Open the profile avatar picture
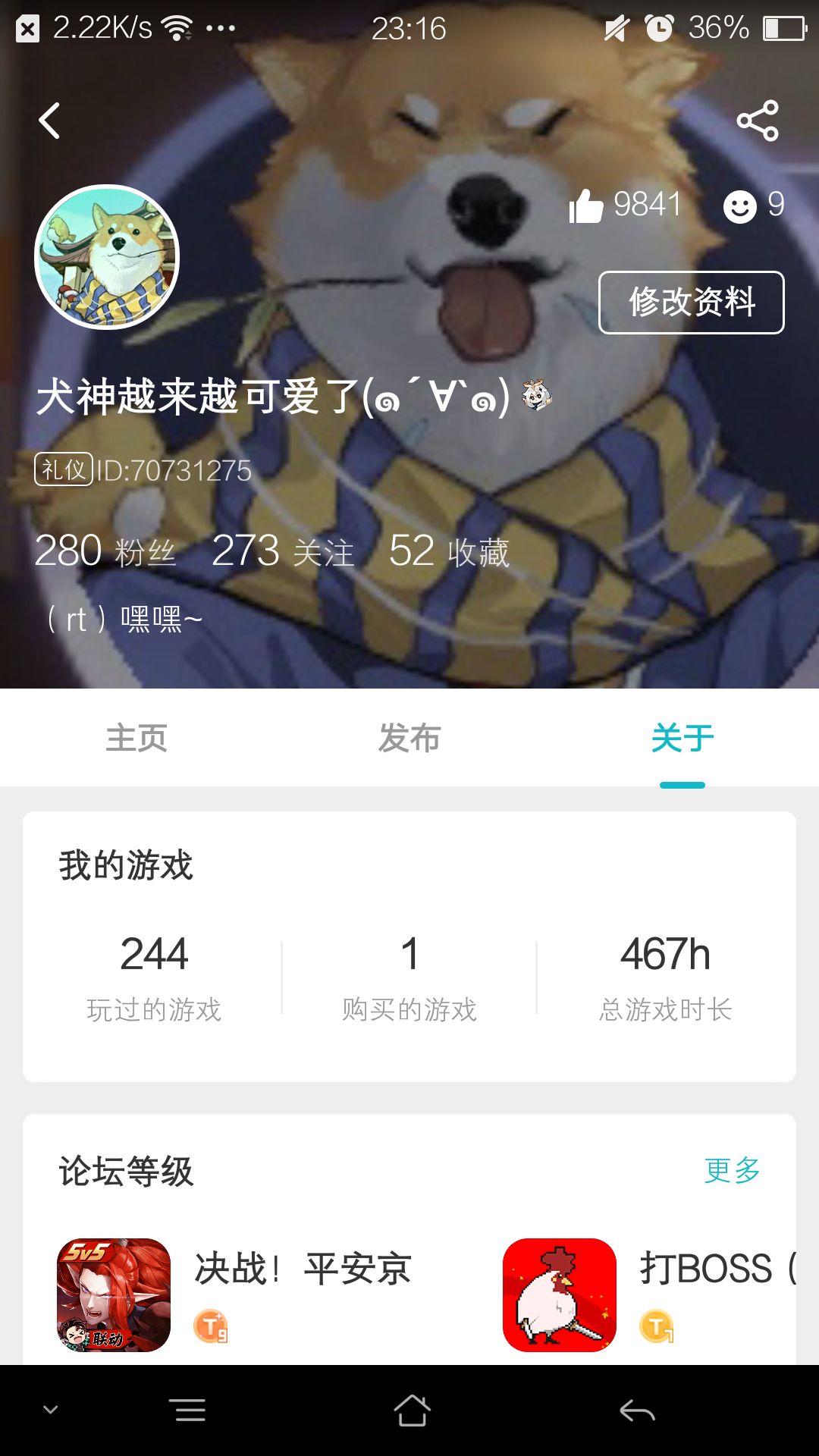 107,257
